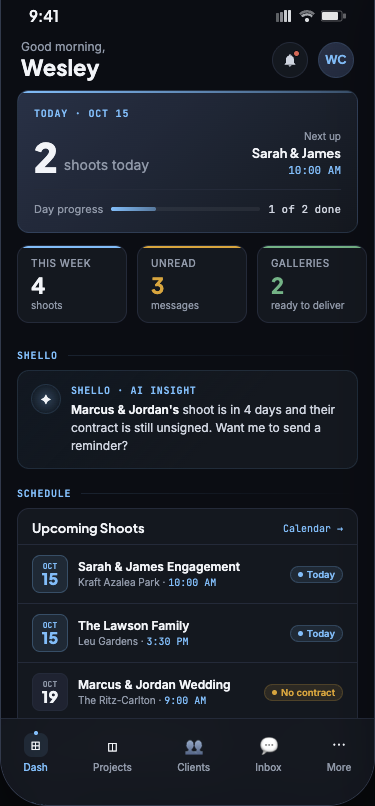The width and height of the screenshot is (375, 806).
Task: Open the Shello AI insight card
Action: tap(188, 419)
